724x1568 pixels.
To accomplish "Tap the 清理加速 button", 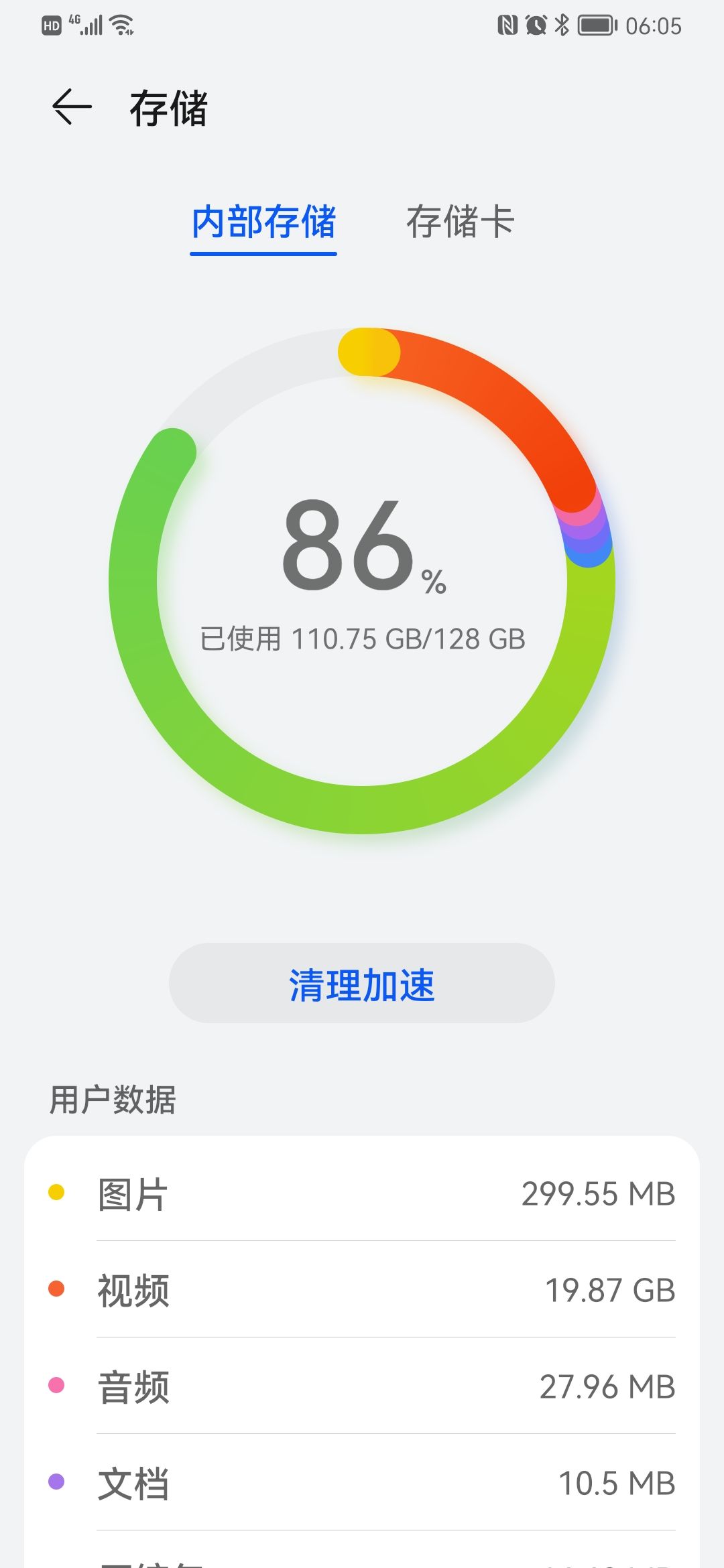I will (x=362, y=983).
